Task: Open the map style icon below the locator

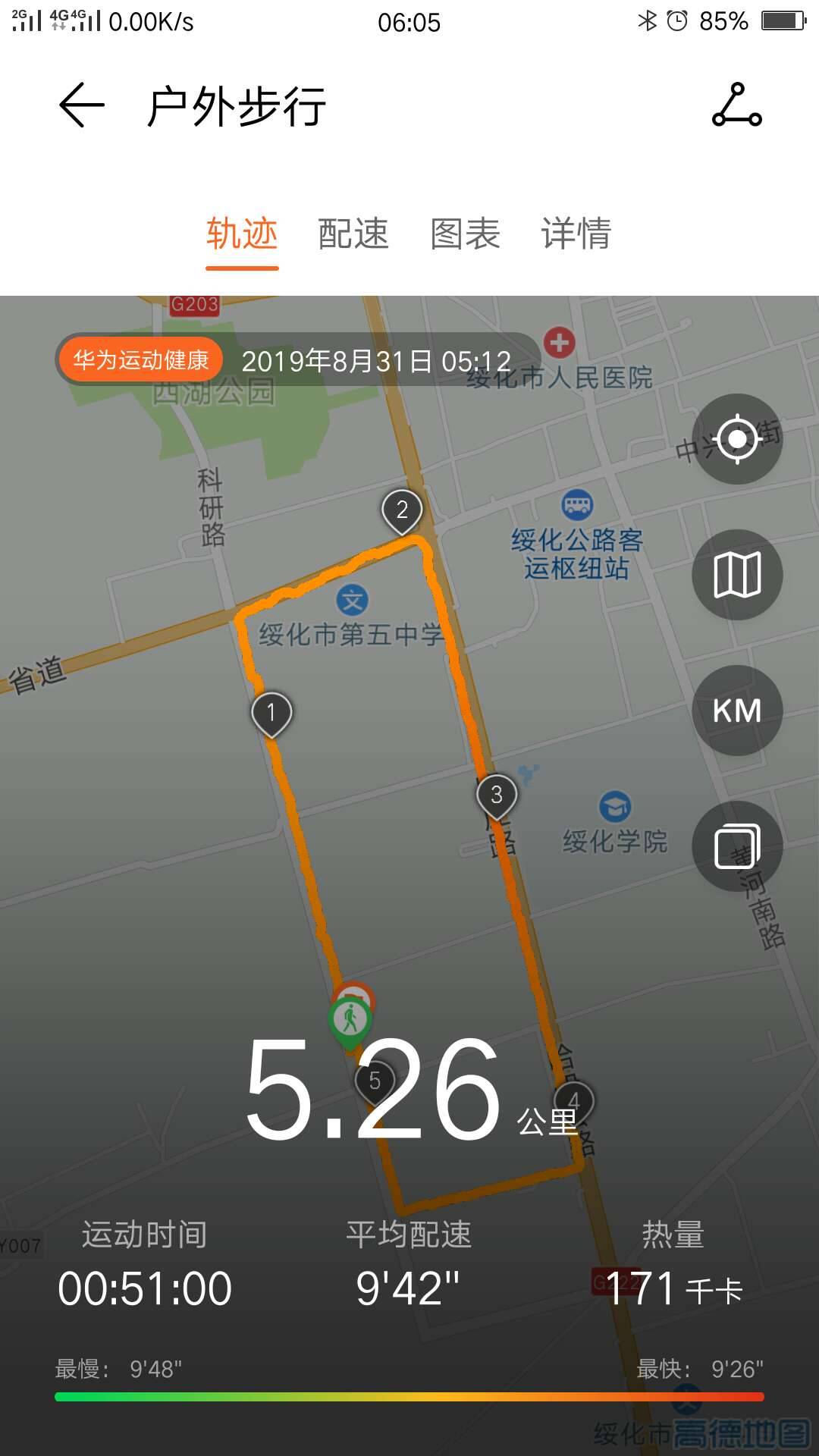Action: point(735,575)
